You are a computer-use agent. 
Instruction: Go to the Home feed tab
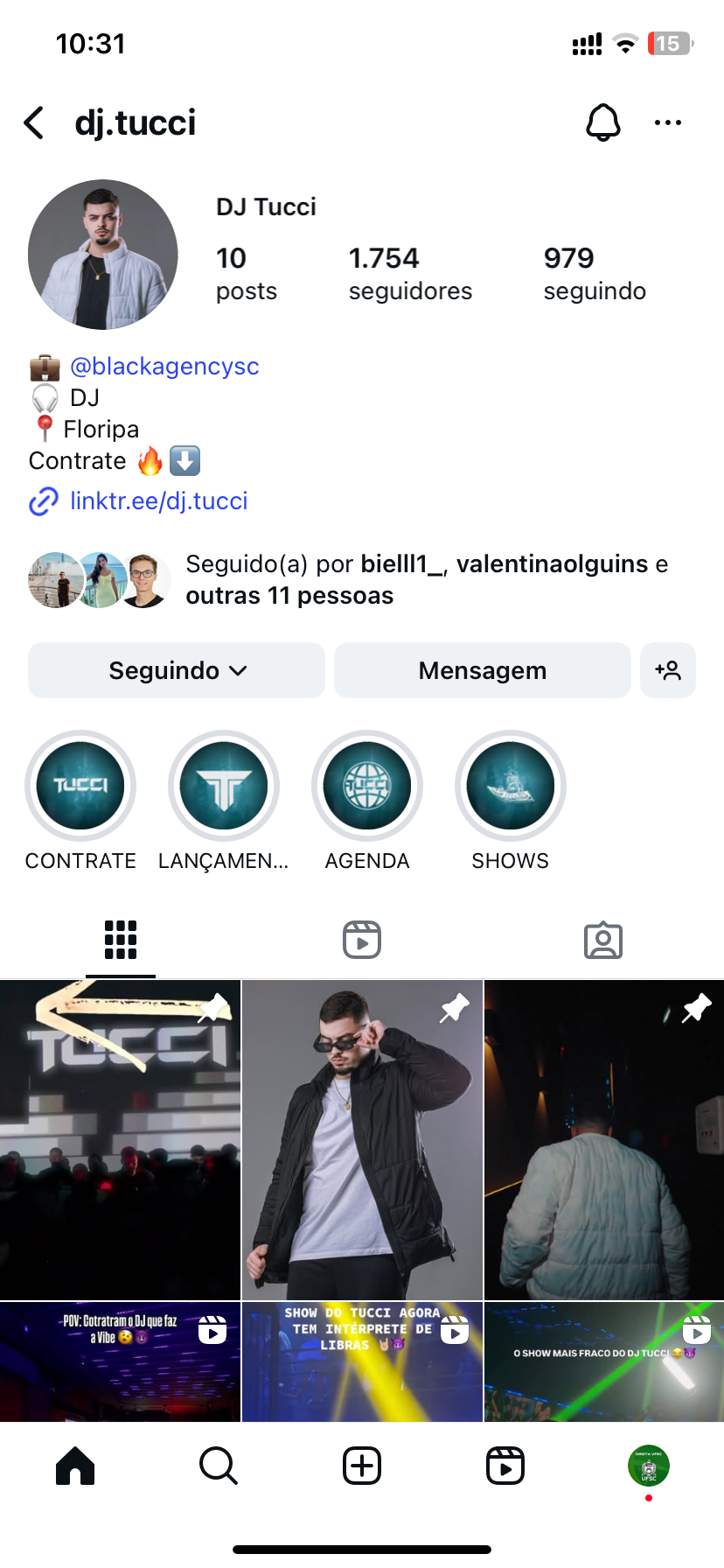click(x=75, y=1466)
